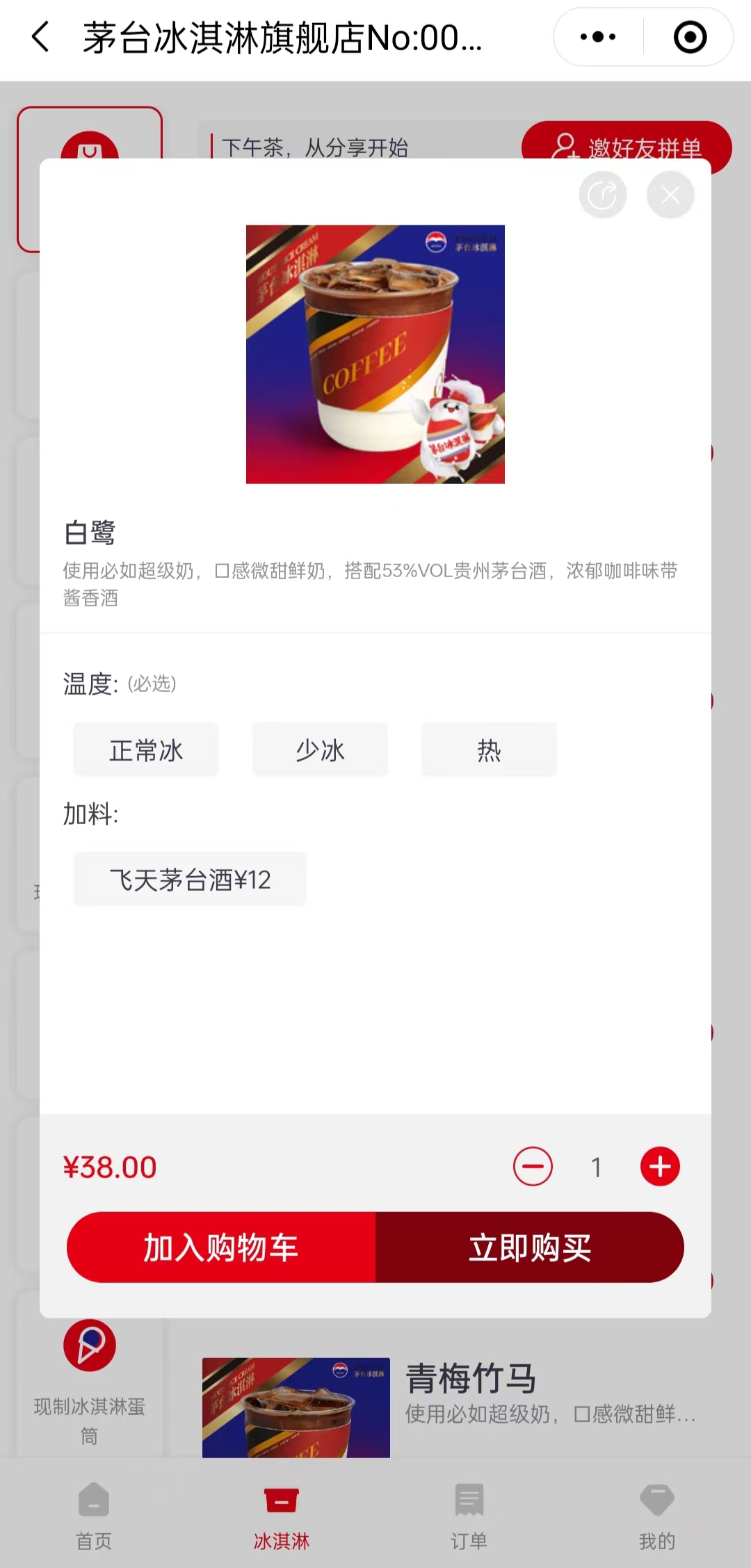Select 少冰 temperature
The width and height of the screenshot is (751, 1568).
click(320, 750)
